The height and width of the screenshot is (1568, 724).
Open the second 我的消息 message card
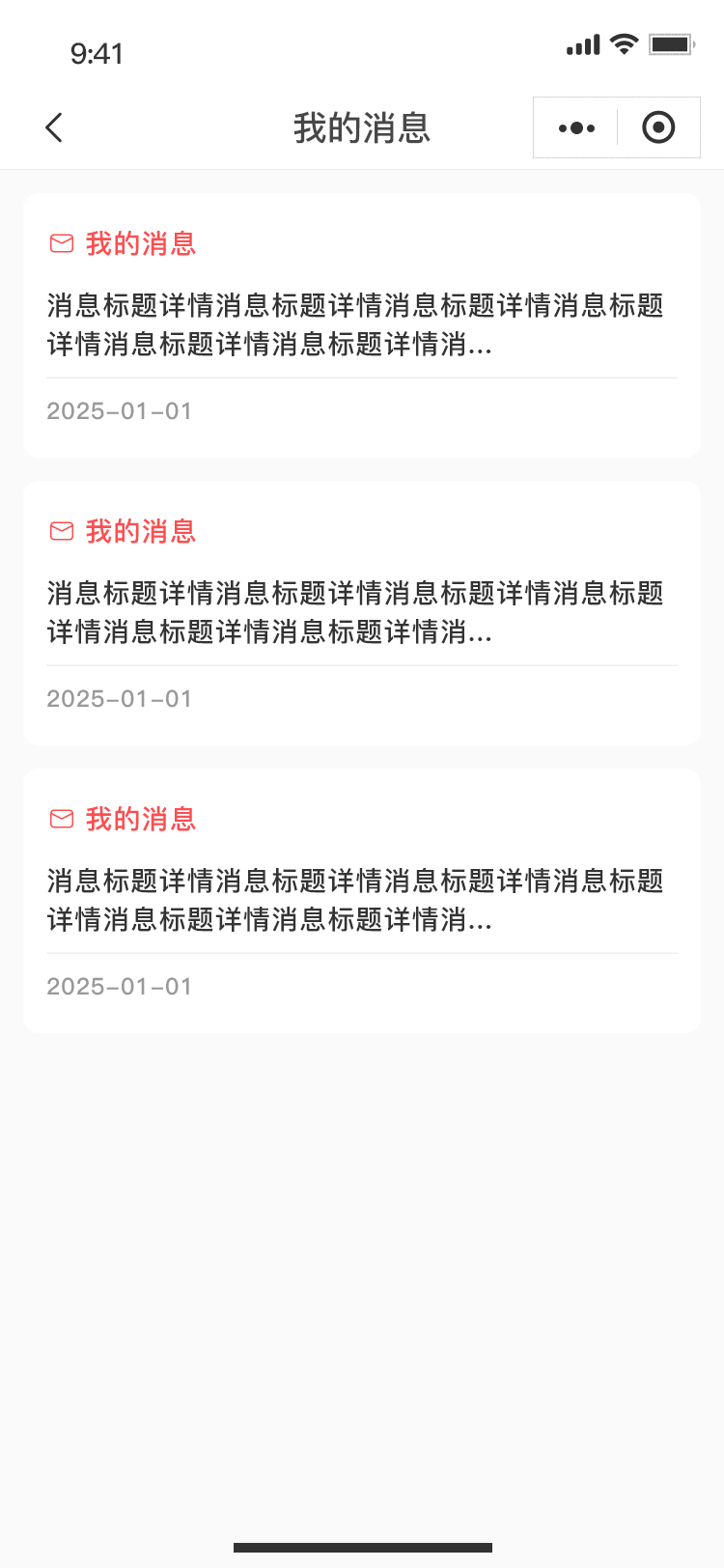[x=362, y=612]
